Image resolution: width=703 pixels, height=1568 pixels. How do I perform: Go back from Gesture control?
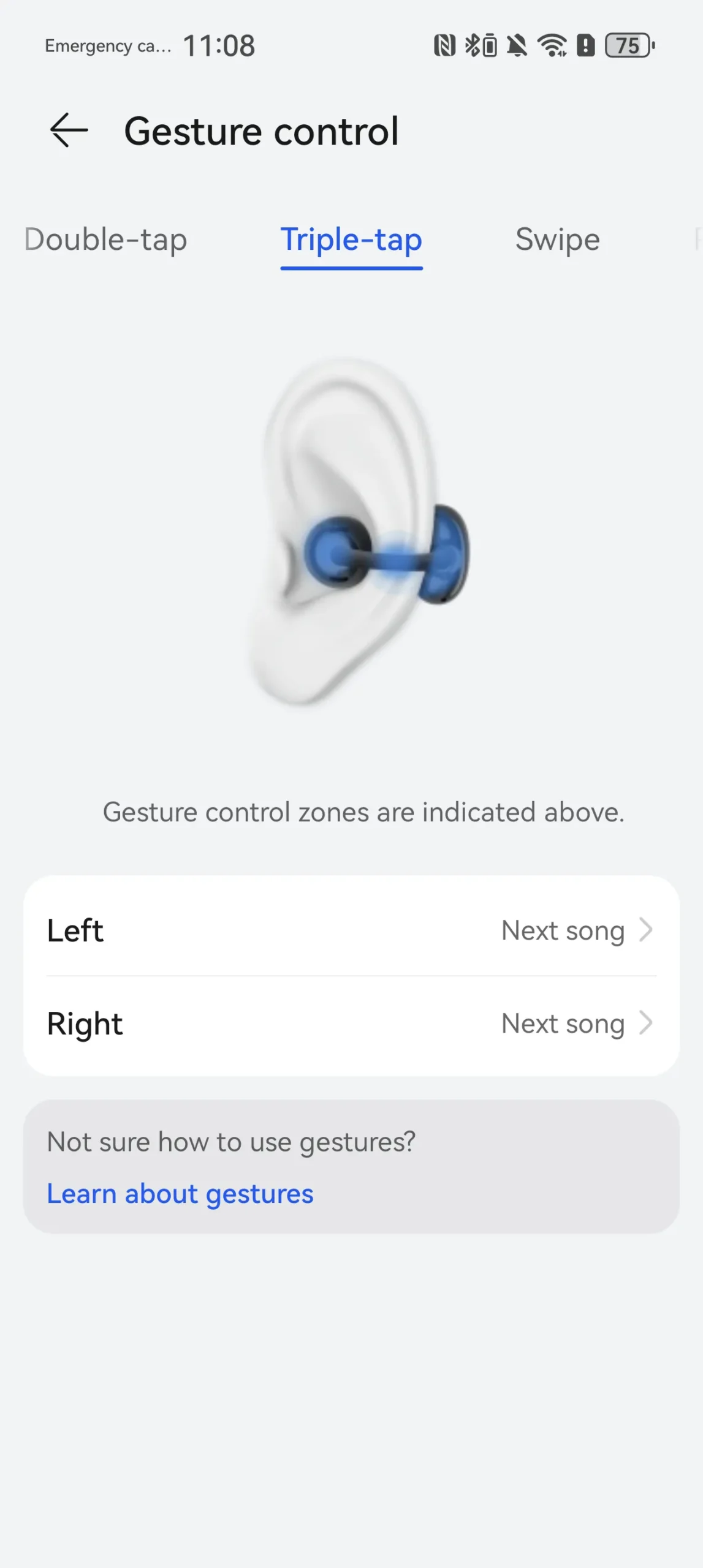tap(69, 130)
